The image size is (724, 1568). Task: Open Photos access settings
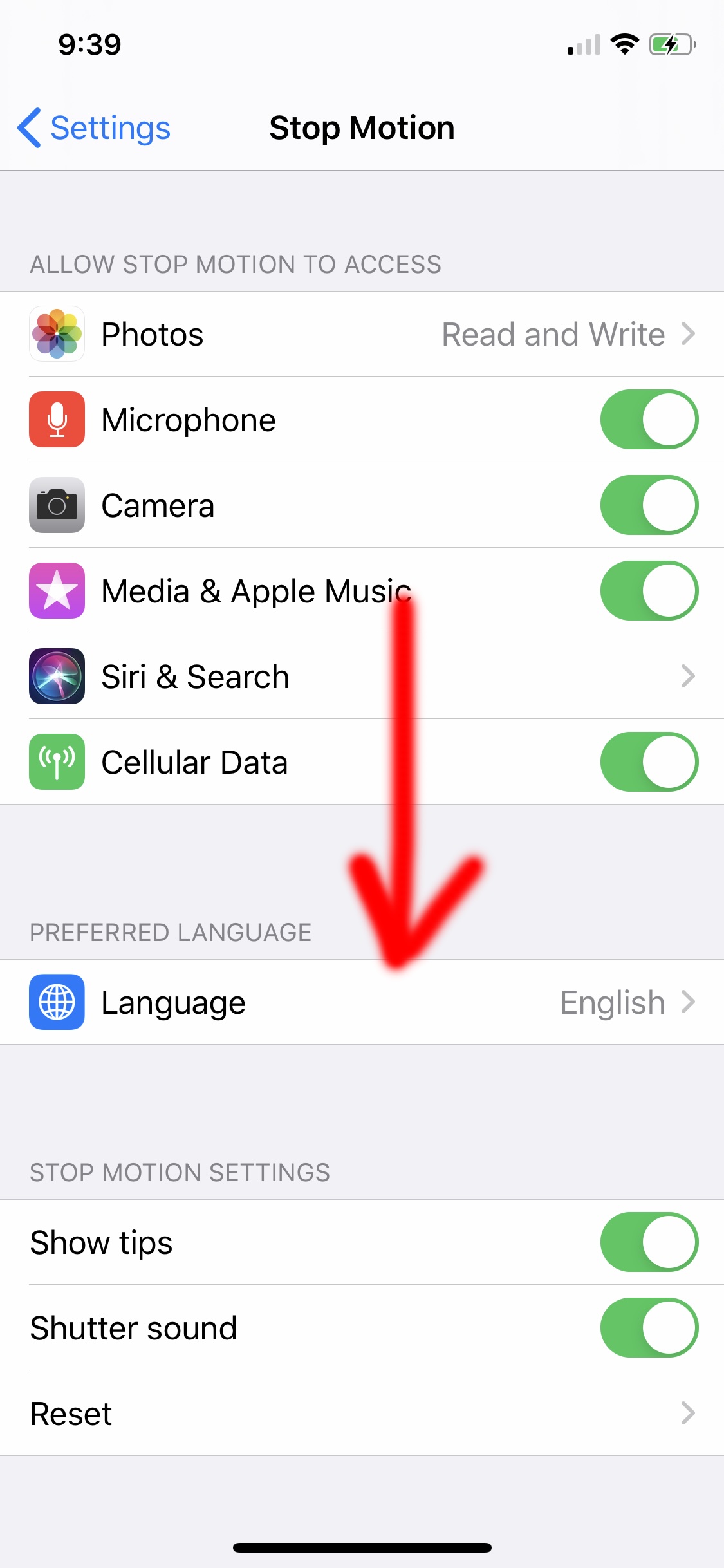(x=362, y=334)
